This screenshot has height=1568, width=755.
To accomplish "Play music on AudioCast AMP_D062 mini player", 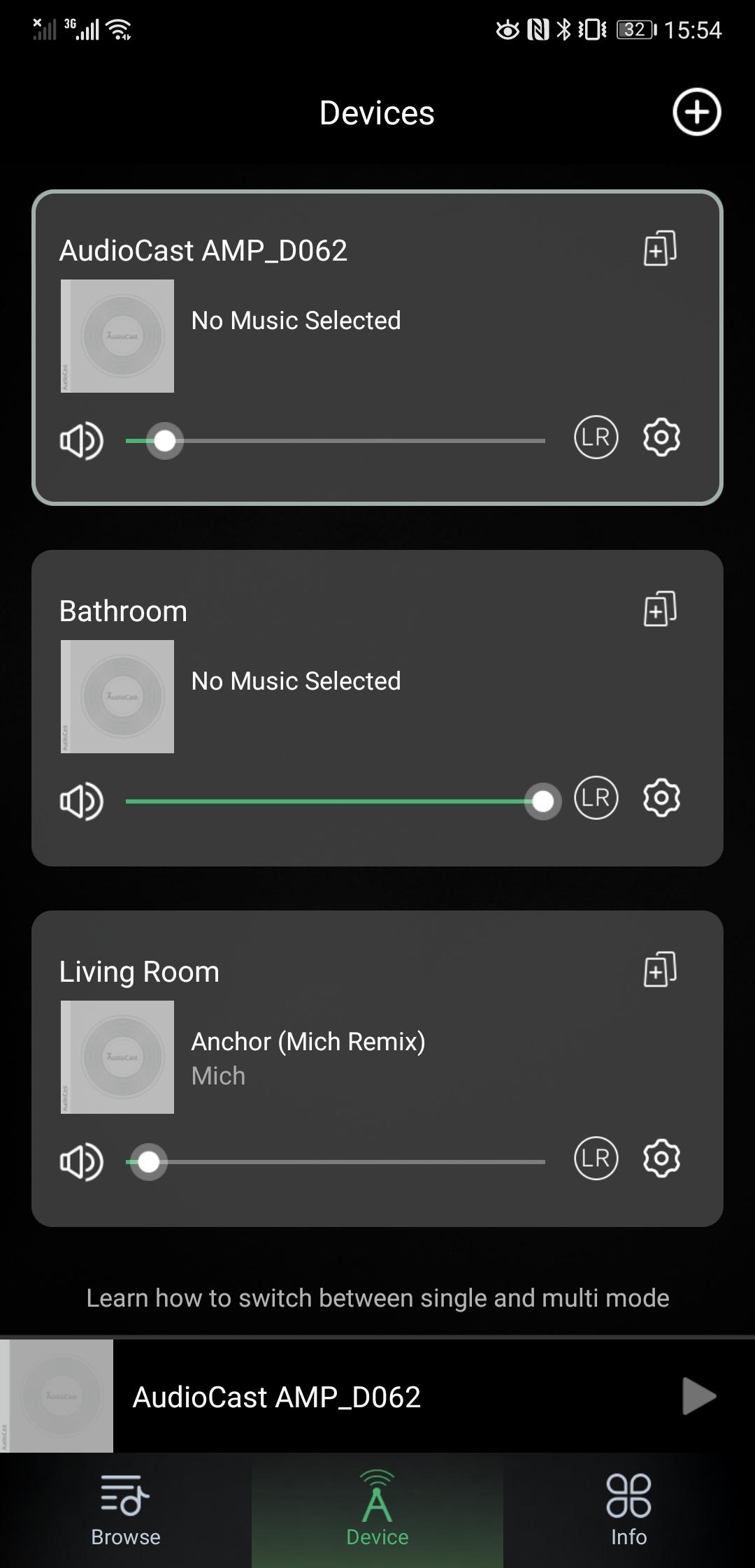I will tap(699, 1397).
